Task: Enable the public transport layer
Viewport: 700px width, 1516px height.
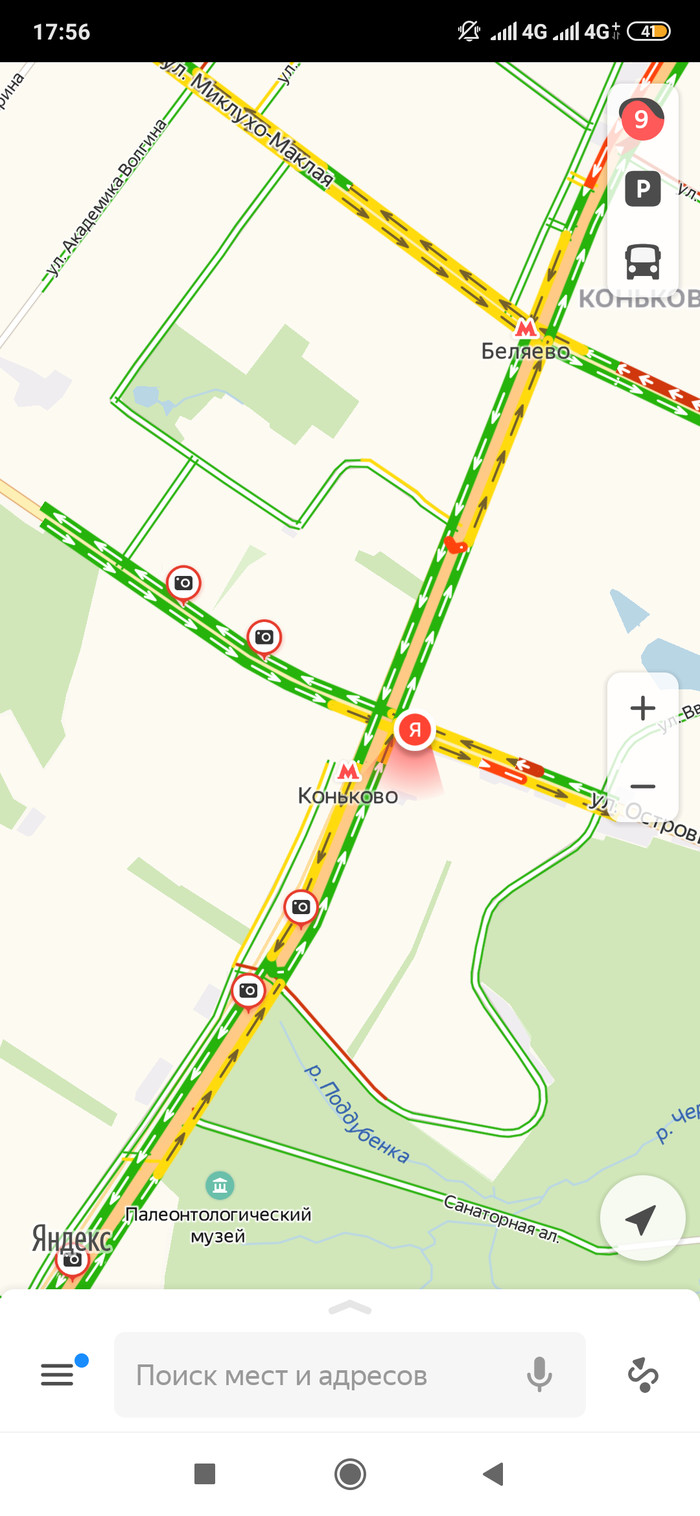Action: (642, 260)
